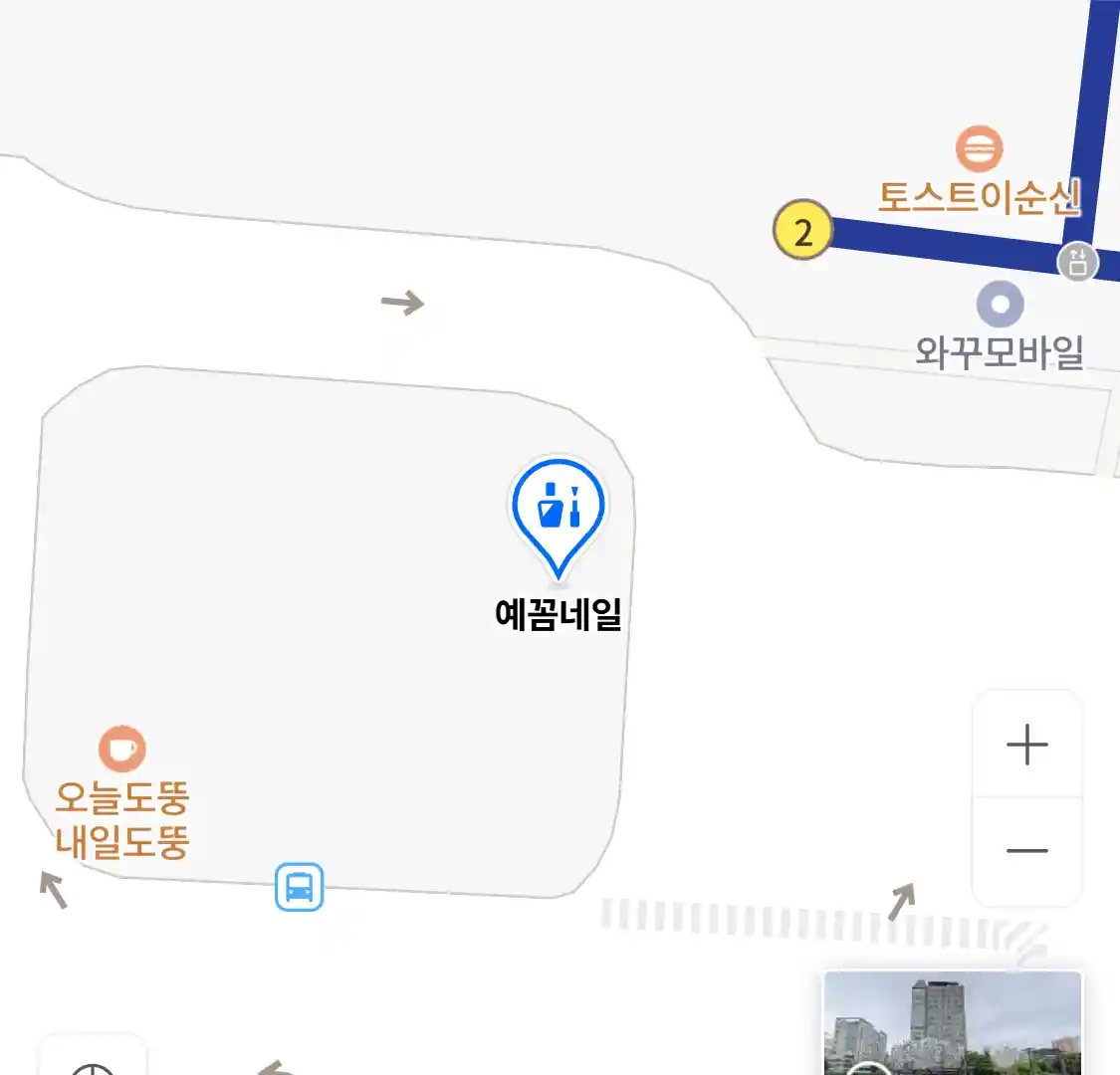Zoom in on the map
1120x1075 pixels.
click(1026, 745)
